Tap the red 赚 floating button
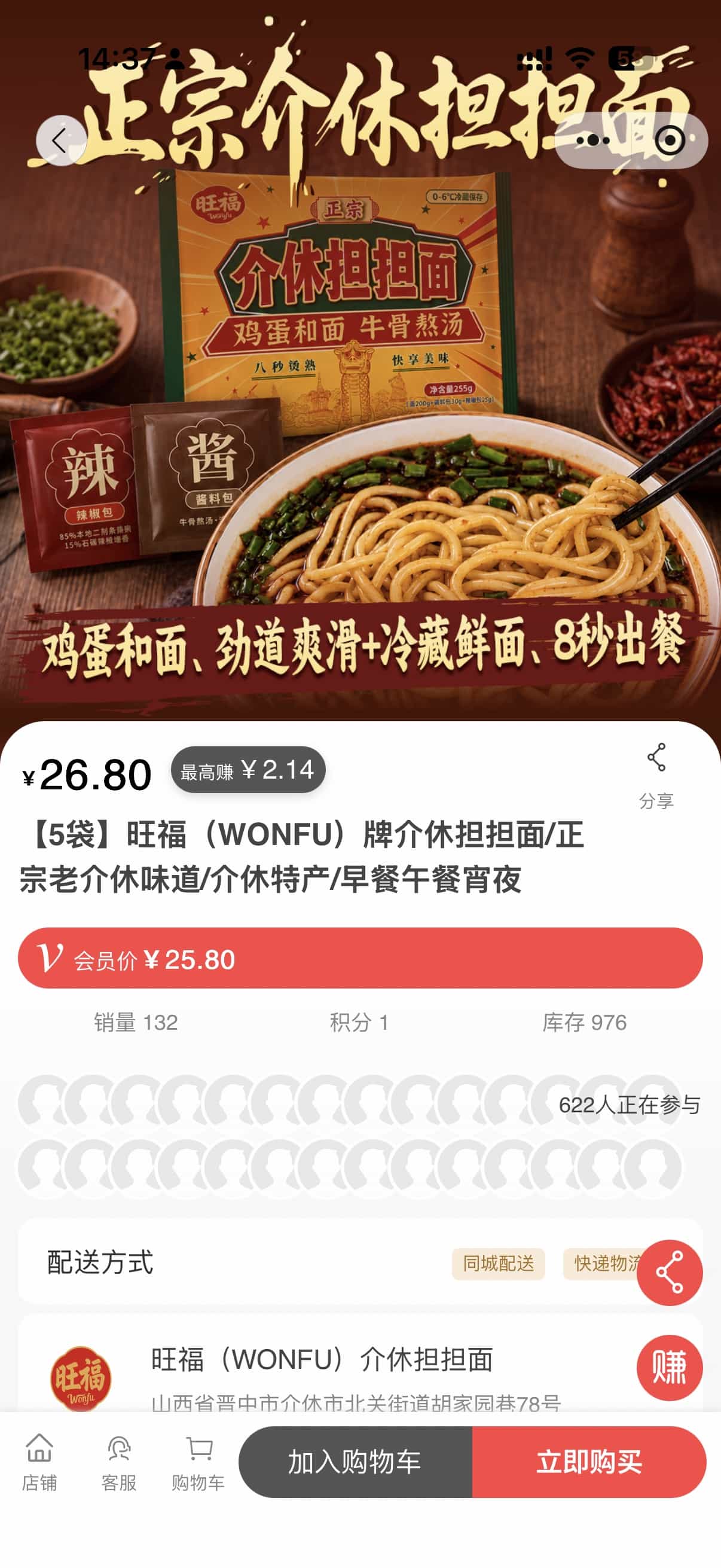Screen dimensions: 721x1568 click(x=669, y=1367)
